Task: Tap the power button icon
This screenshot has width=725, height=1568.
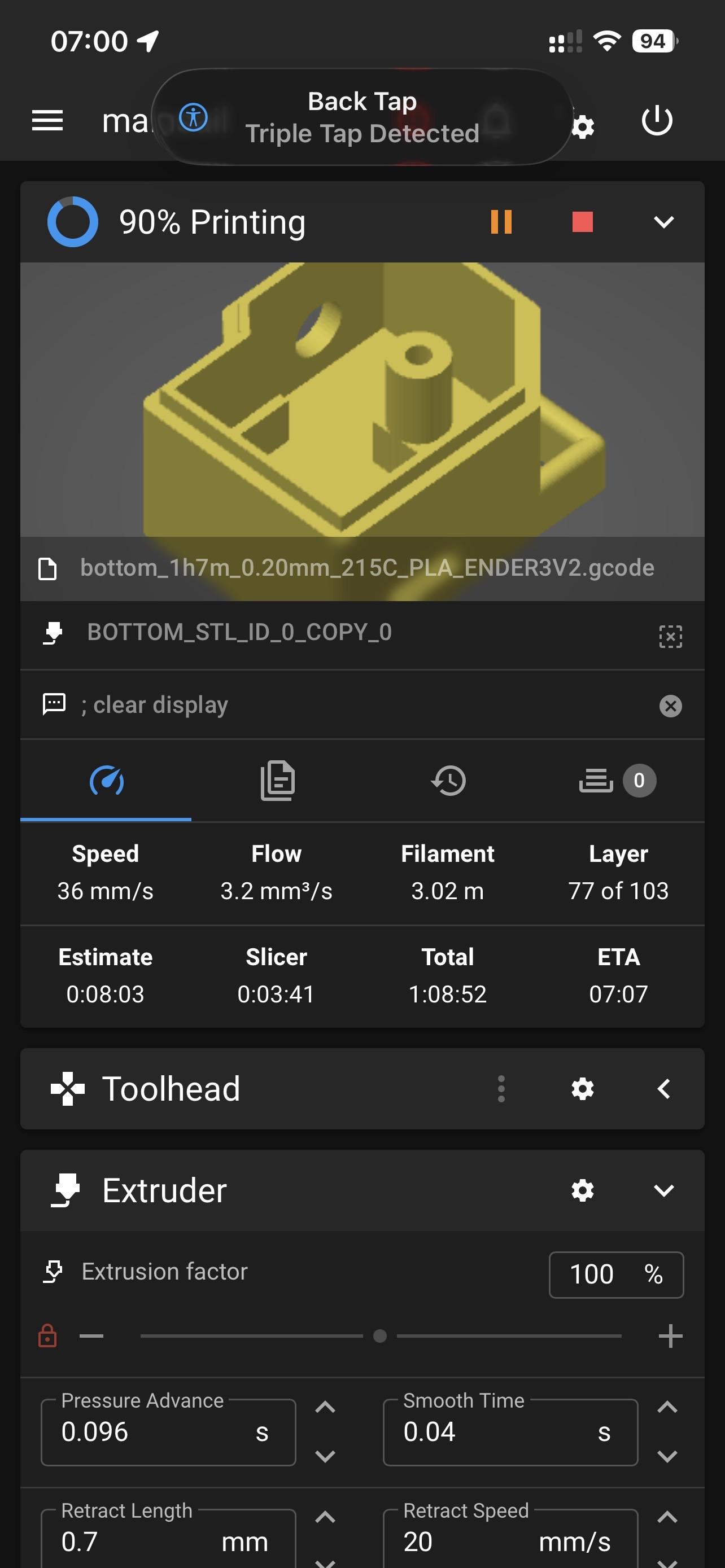Action: (657, 121)
